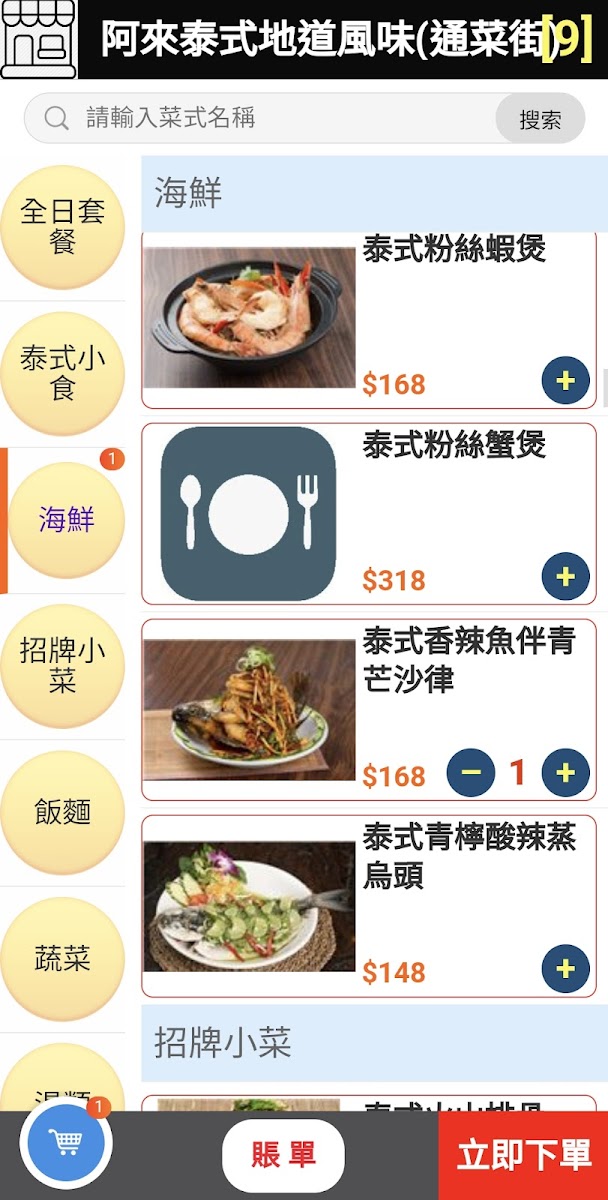This screenshot has width=608, height=1200.
Task: View the 賬單 bill
Action: click(x=283, y=1156)
